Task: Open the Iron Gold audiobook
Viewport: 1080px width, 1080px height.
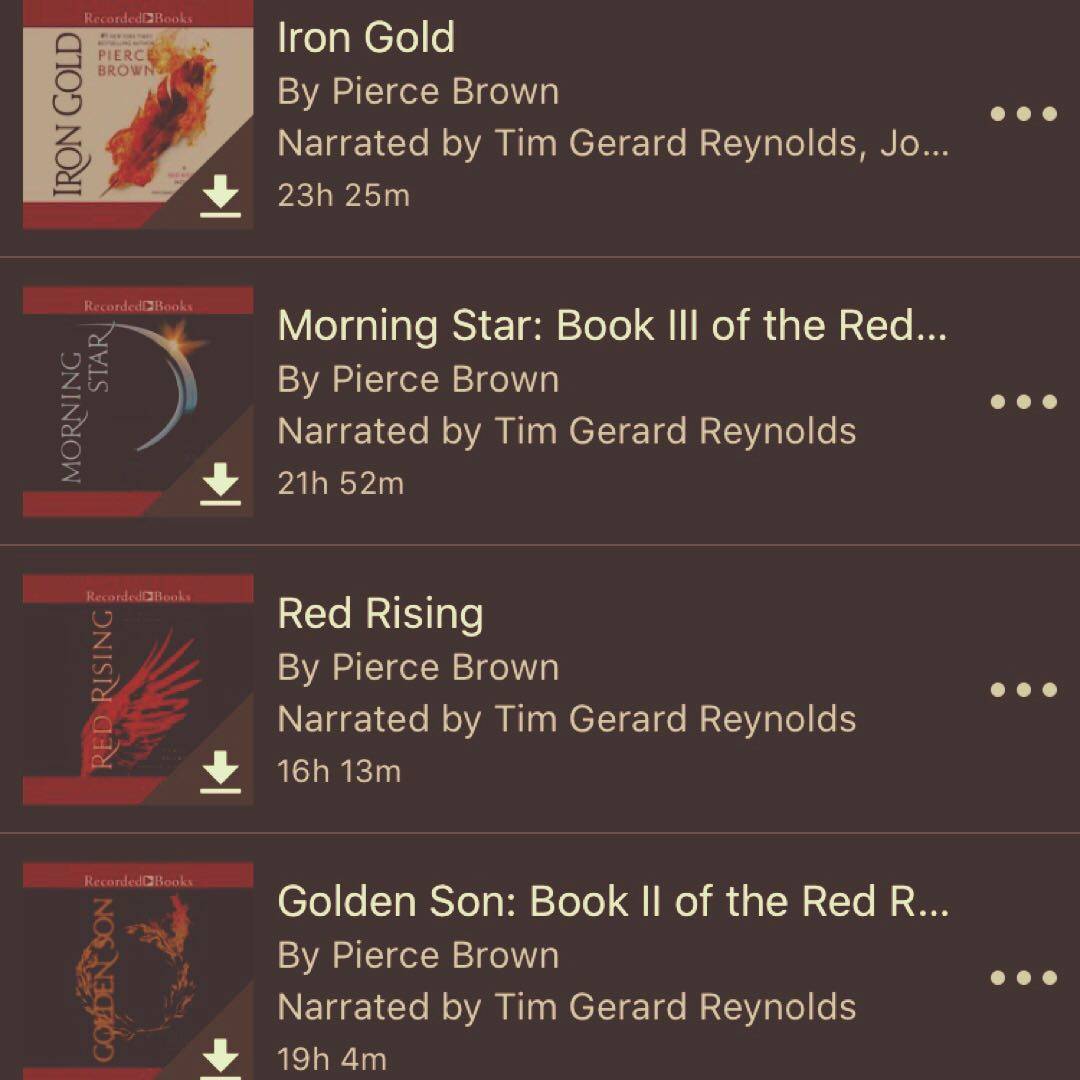Action: [x=365, y=38]
